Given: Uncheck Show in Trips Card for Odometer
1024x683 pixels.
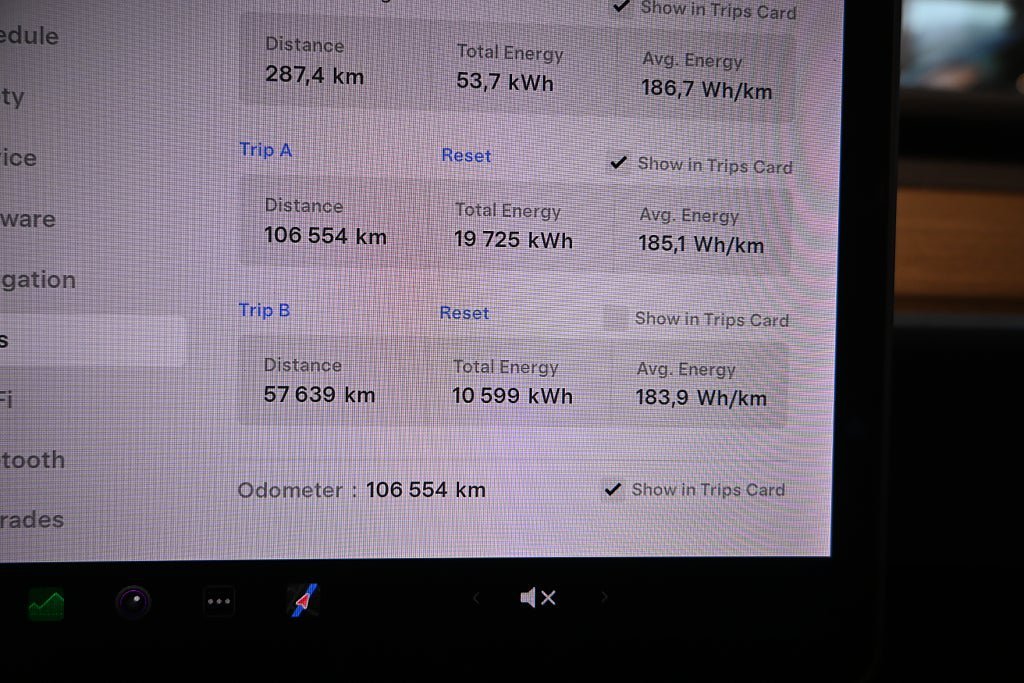Looking at the screenshot, I should [x=613, y=489].
